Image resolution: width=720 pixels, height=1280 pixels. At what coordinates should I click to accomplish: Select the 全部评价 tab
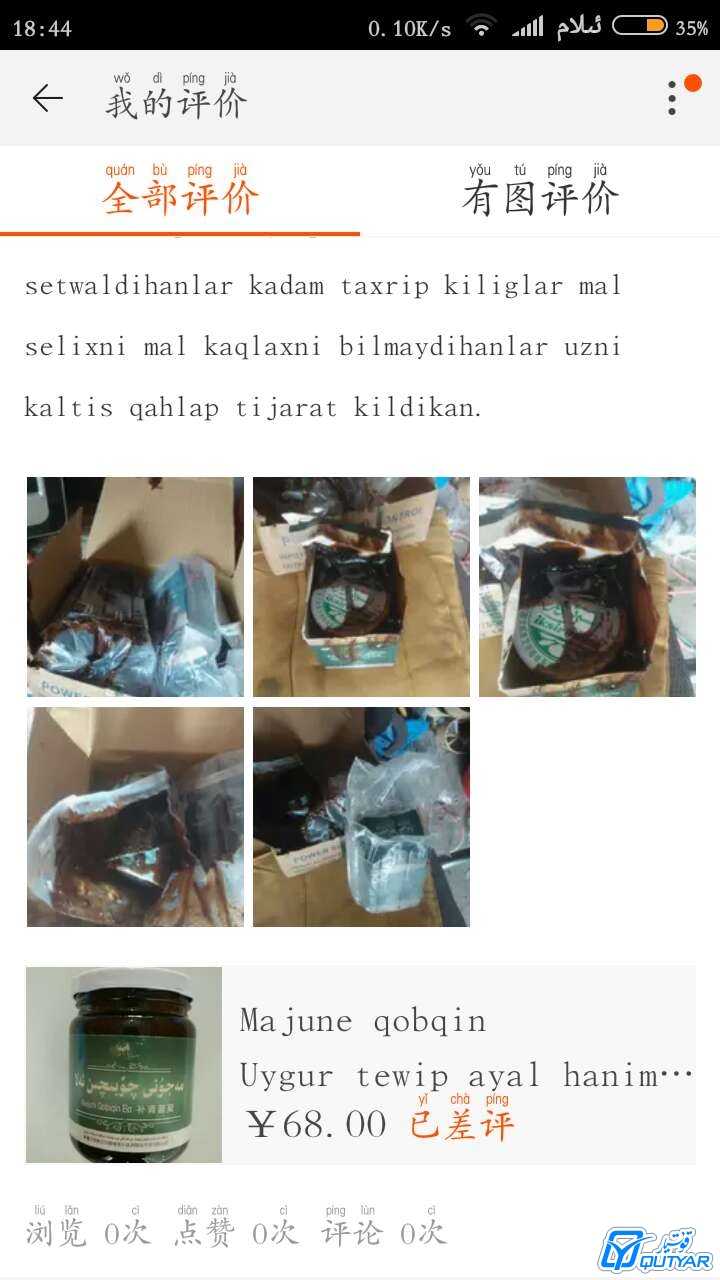tap(180, 190)
